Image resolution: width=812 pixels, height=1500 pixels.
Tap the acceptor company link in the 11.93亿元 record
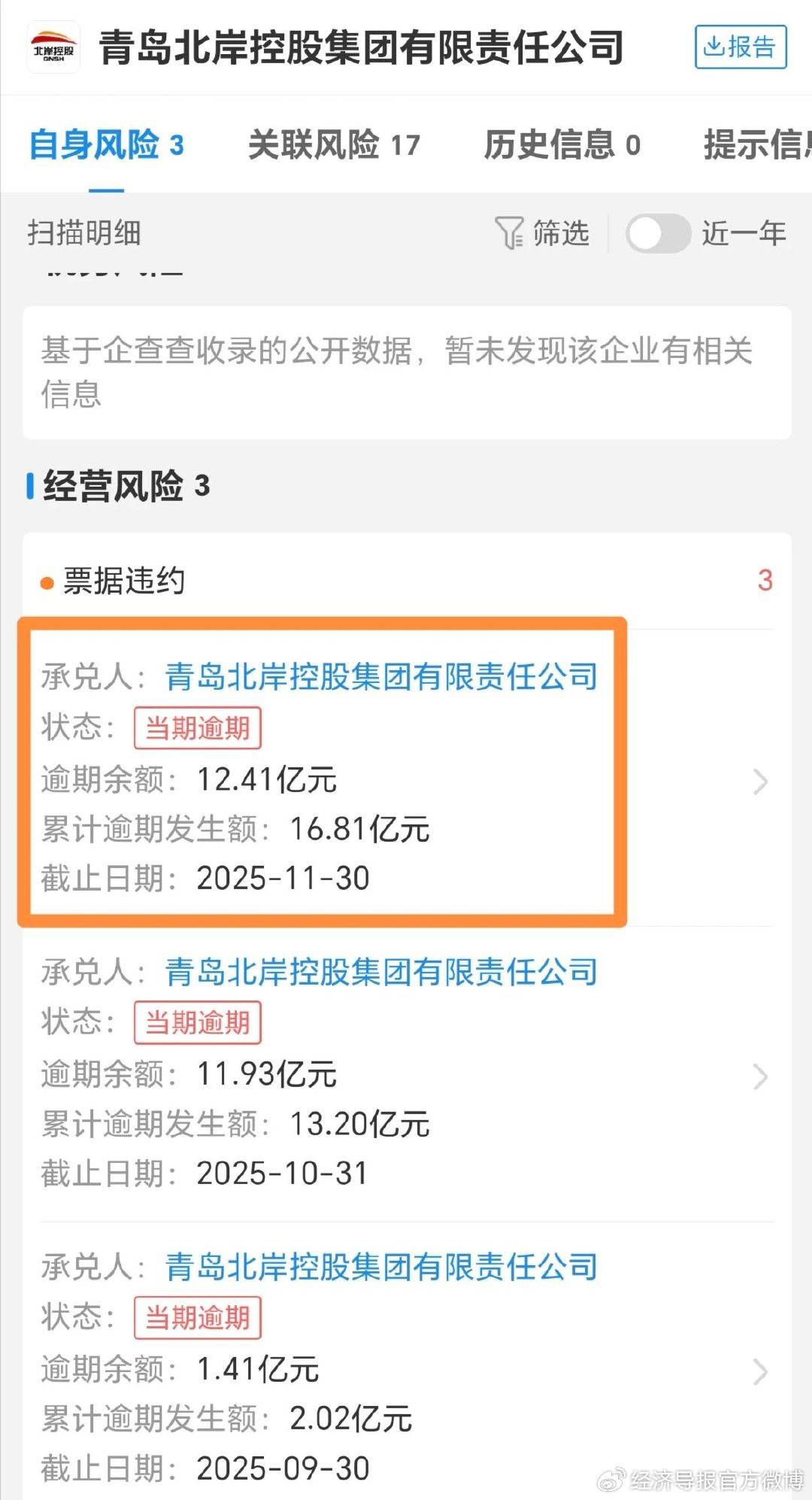pyautogui.click(x=381, y=972)
